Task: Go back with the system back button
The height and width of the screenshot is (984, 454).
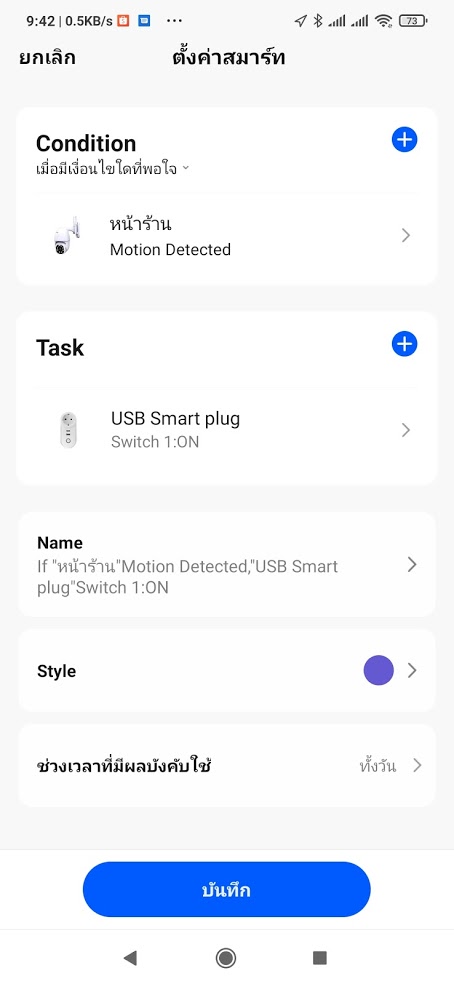Action: tap(130, 957)
